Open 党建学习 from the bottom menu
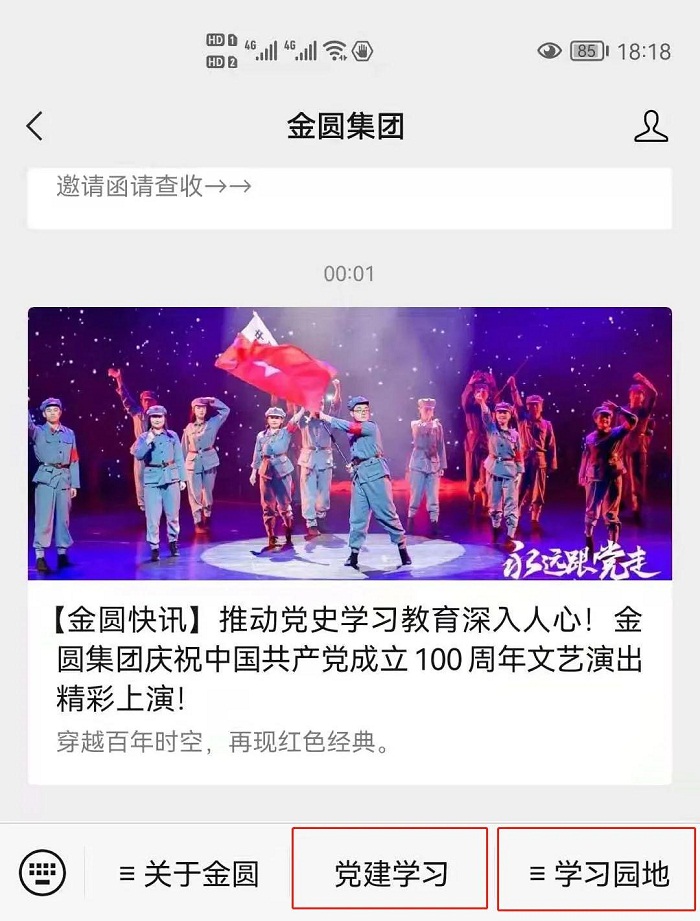 coord(390,873)
